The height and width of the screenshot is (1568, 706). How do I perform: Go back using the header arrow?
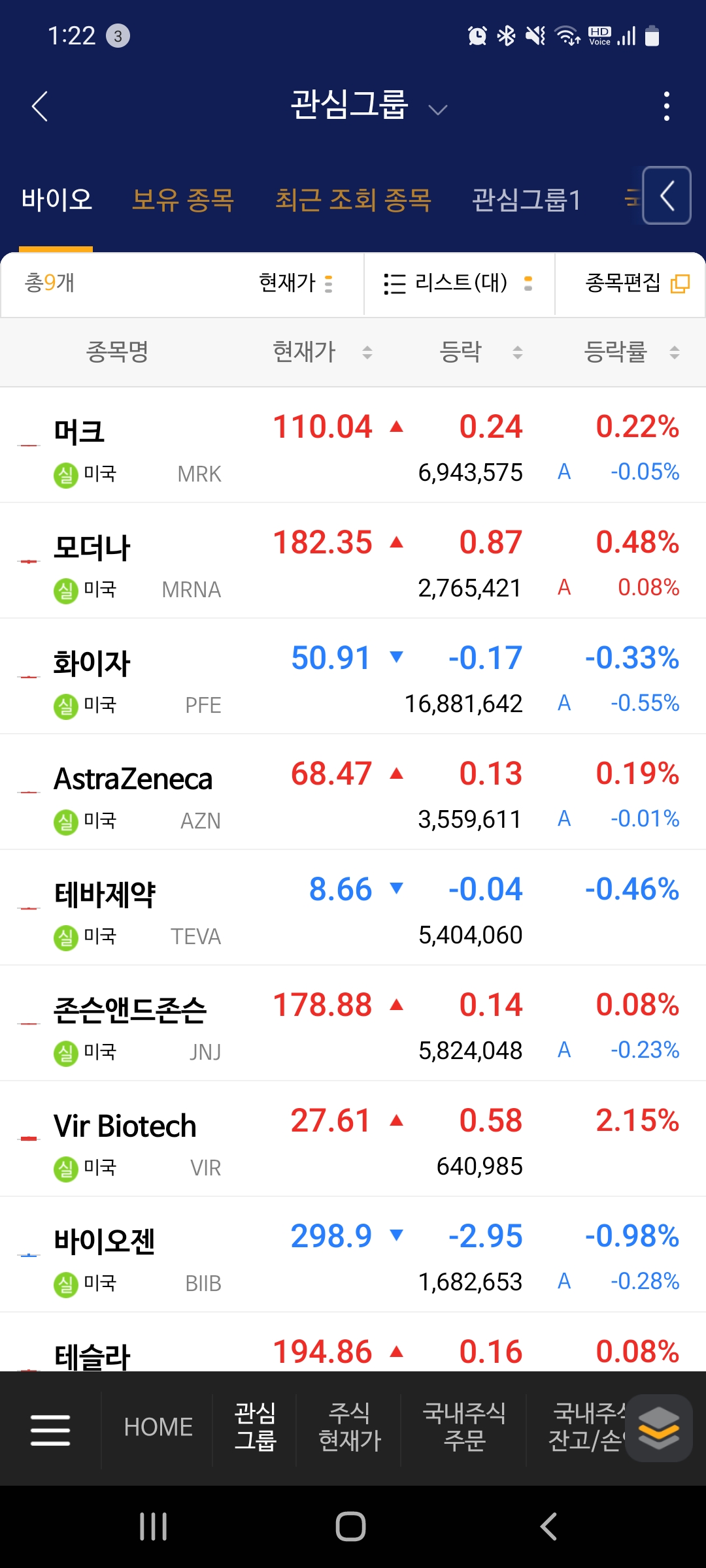click(x=40, y=106)
